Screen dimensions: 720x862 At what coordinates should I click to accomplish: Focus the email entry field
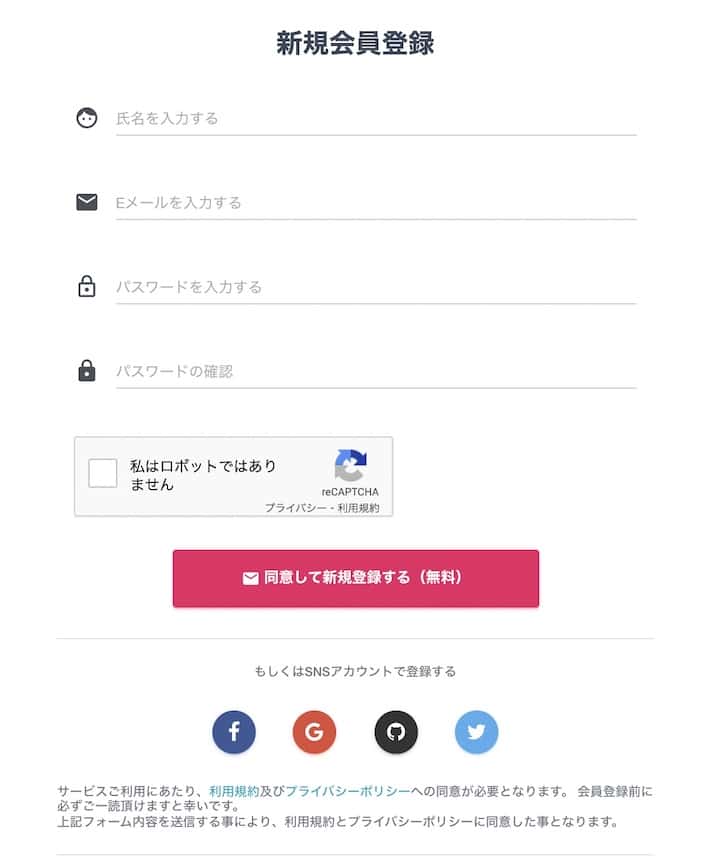[375, 202]
